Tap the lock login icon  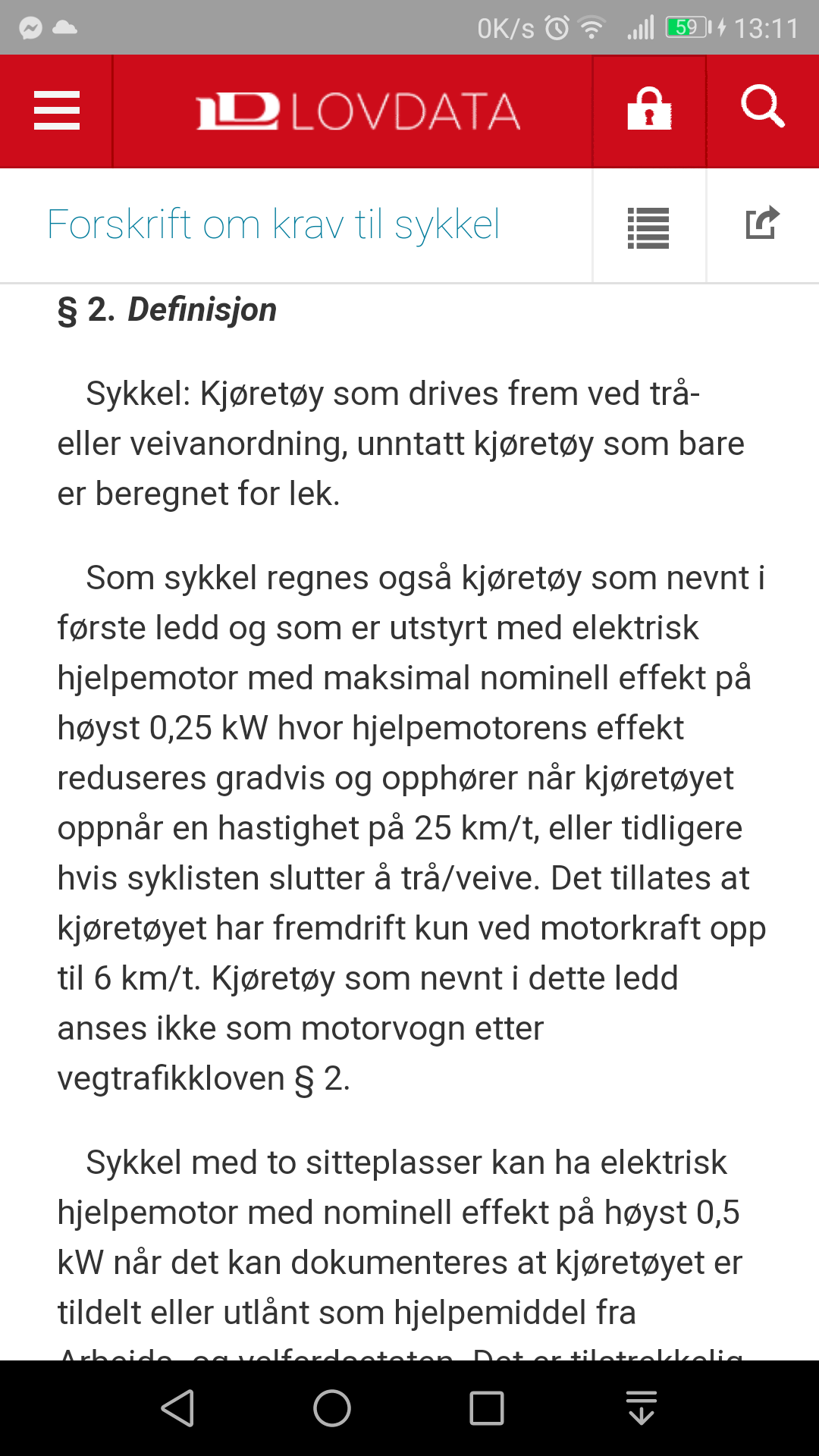(649, 109)
